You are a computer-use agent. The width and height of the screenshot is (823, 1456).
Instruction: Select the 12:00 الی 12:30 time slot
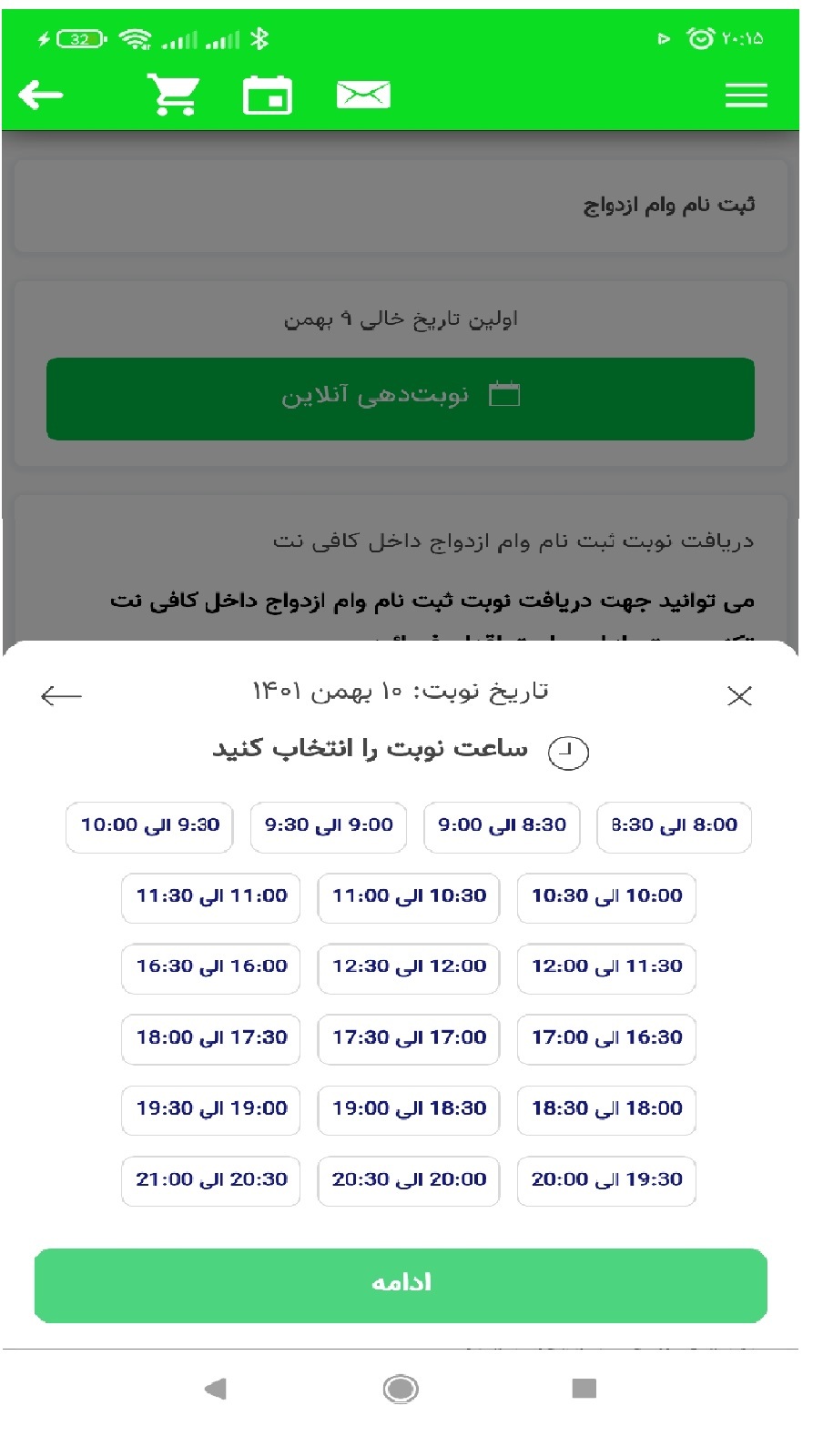pyautogui.click(x=408, y=967)
